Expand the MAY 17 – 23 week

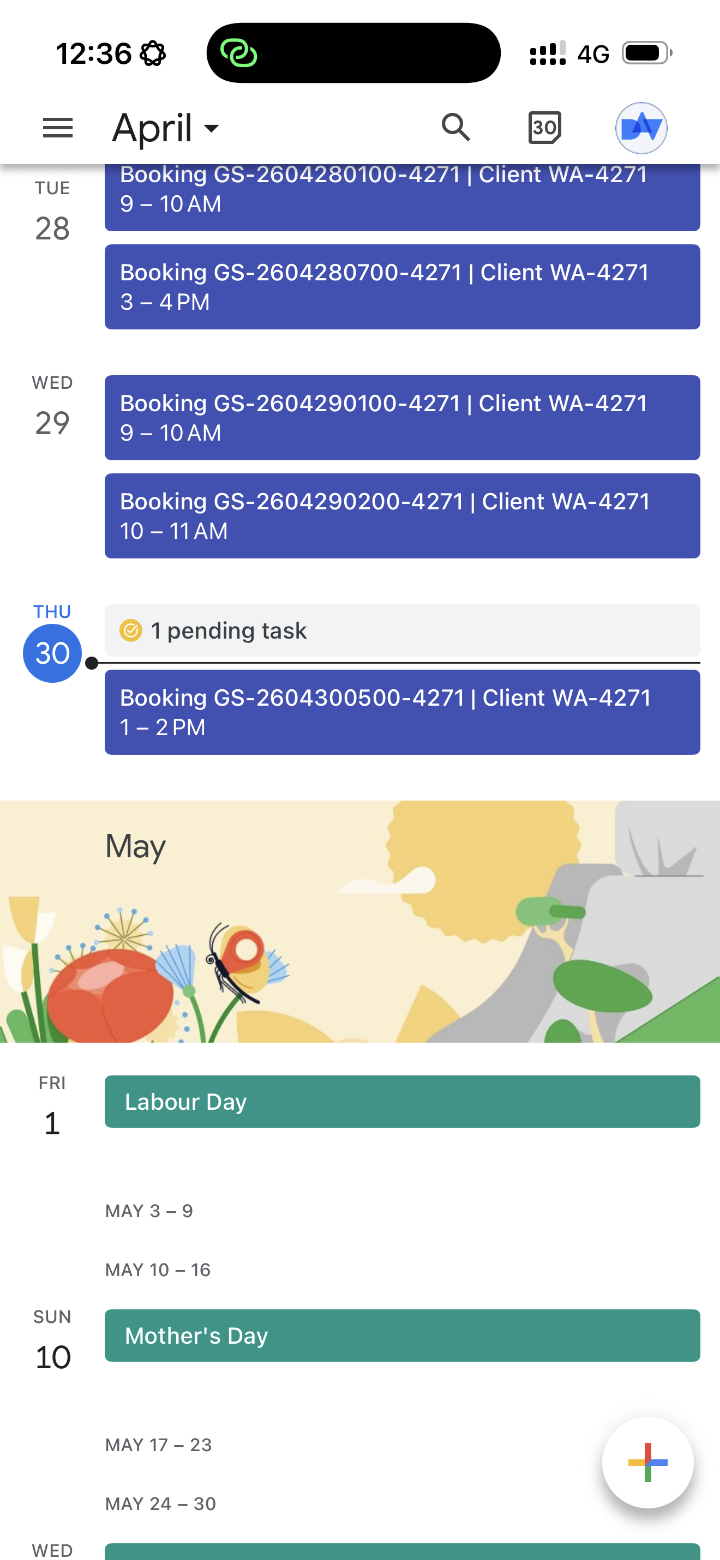tap(158, 1444)
